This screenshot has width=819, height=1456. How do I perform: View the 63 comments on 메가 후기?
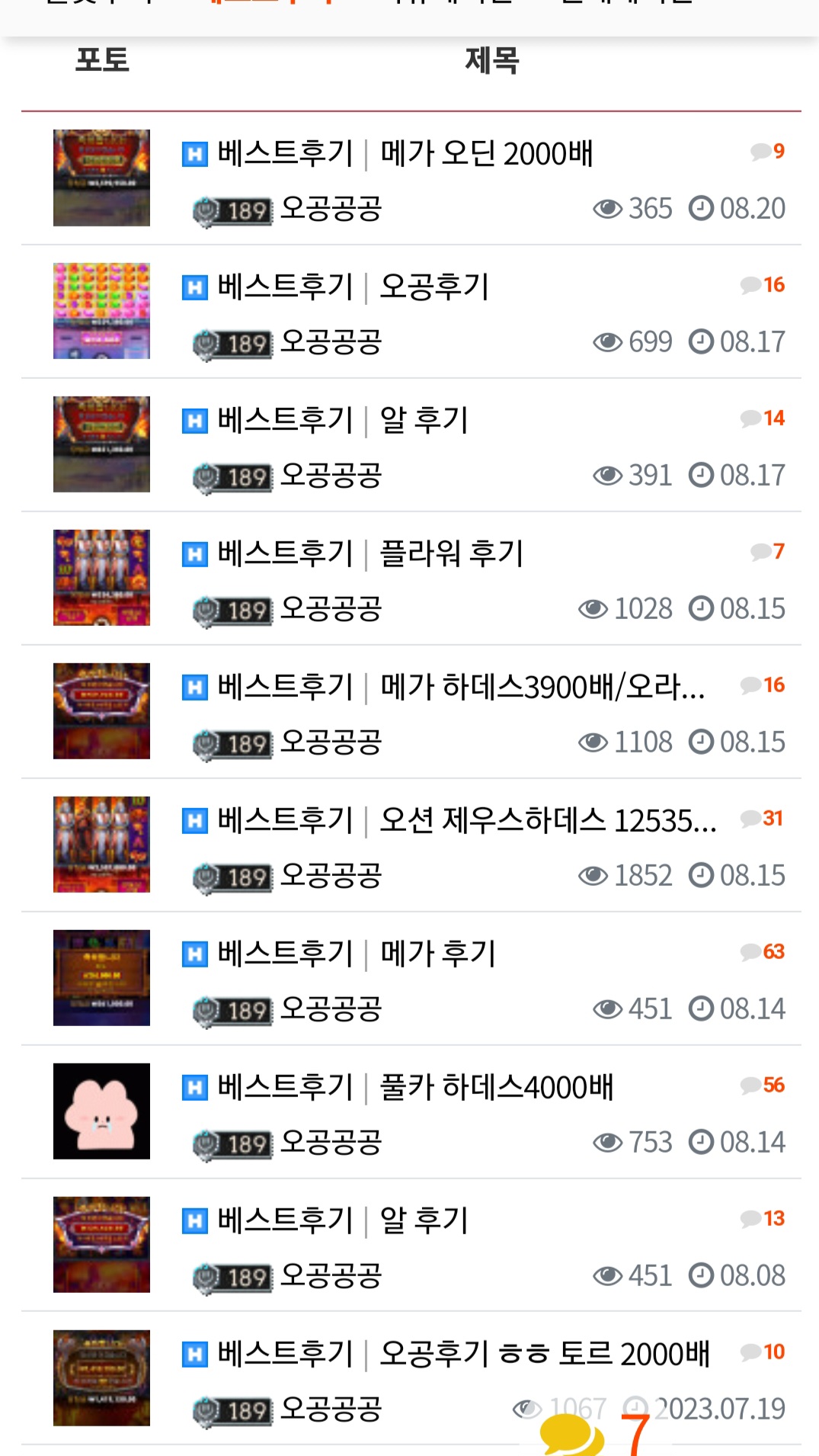(763, 952)
